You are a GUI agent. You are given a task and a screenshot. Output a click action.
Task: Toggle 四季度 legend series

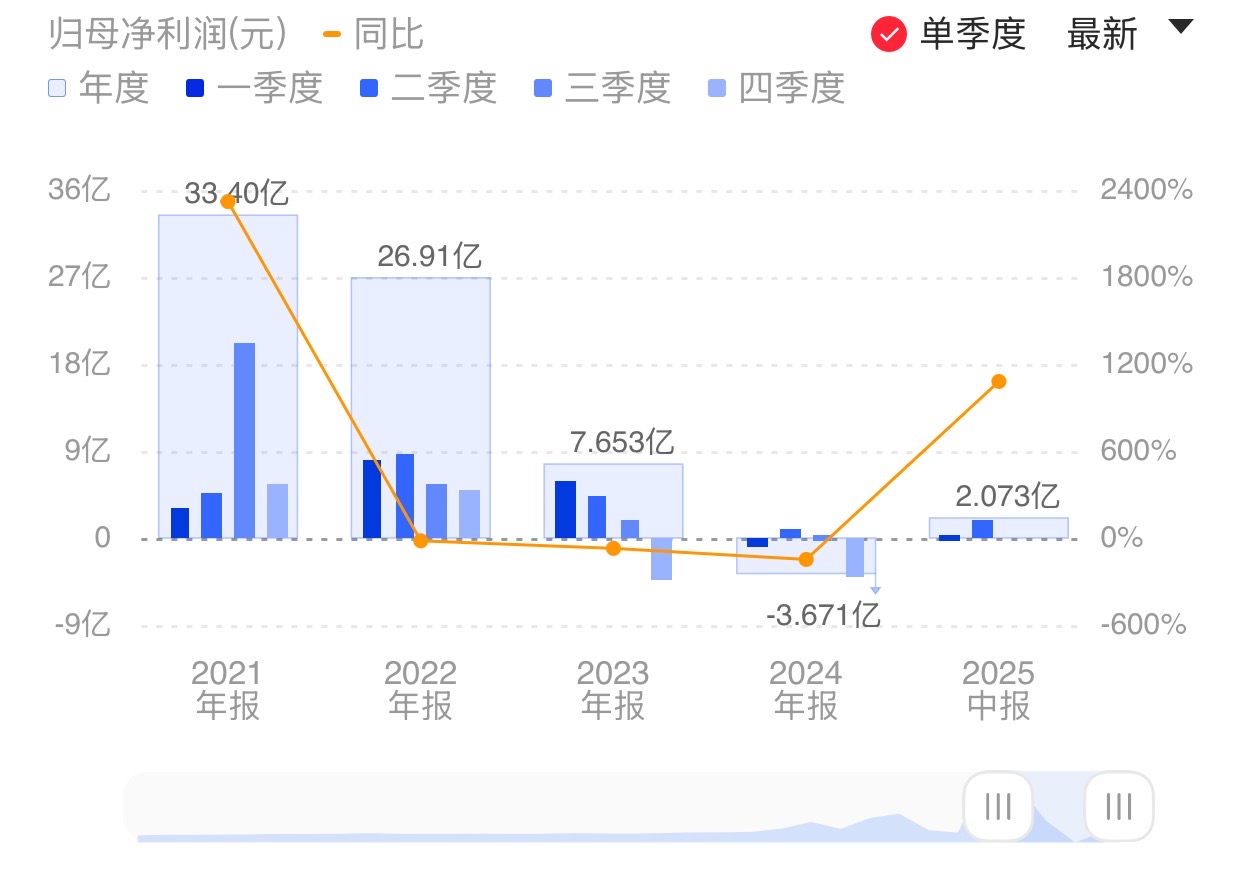[776, 88]
